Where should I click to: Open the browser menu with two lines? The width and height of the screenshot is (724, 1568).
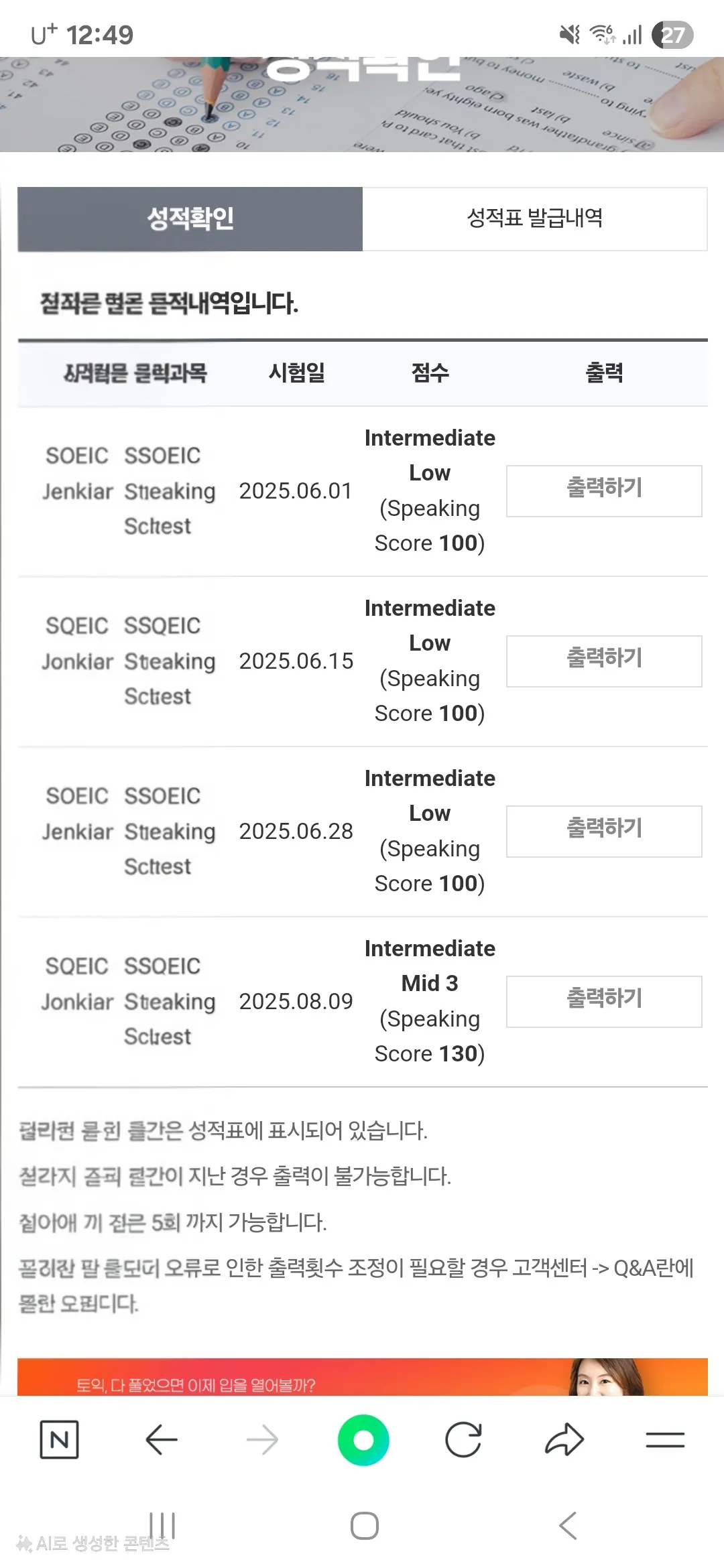(665, 1439)
